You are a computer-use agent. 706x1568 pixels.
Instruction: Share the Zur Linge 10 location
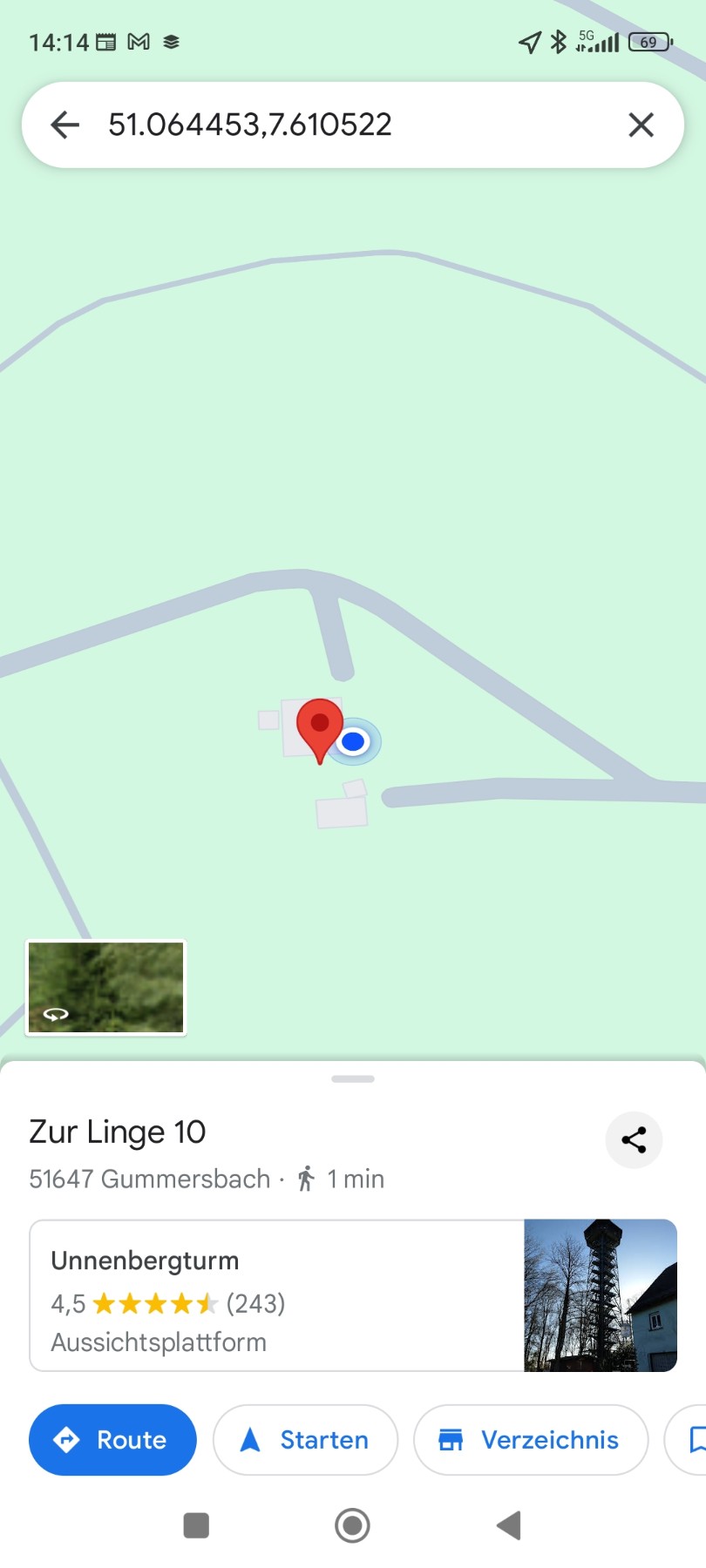[x=634, y=1139]
